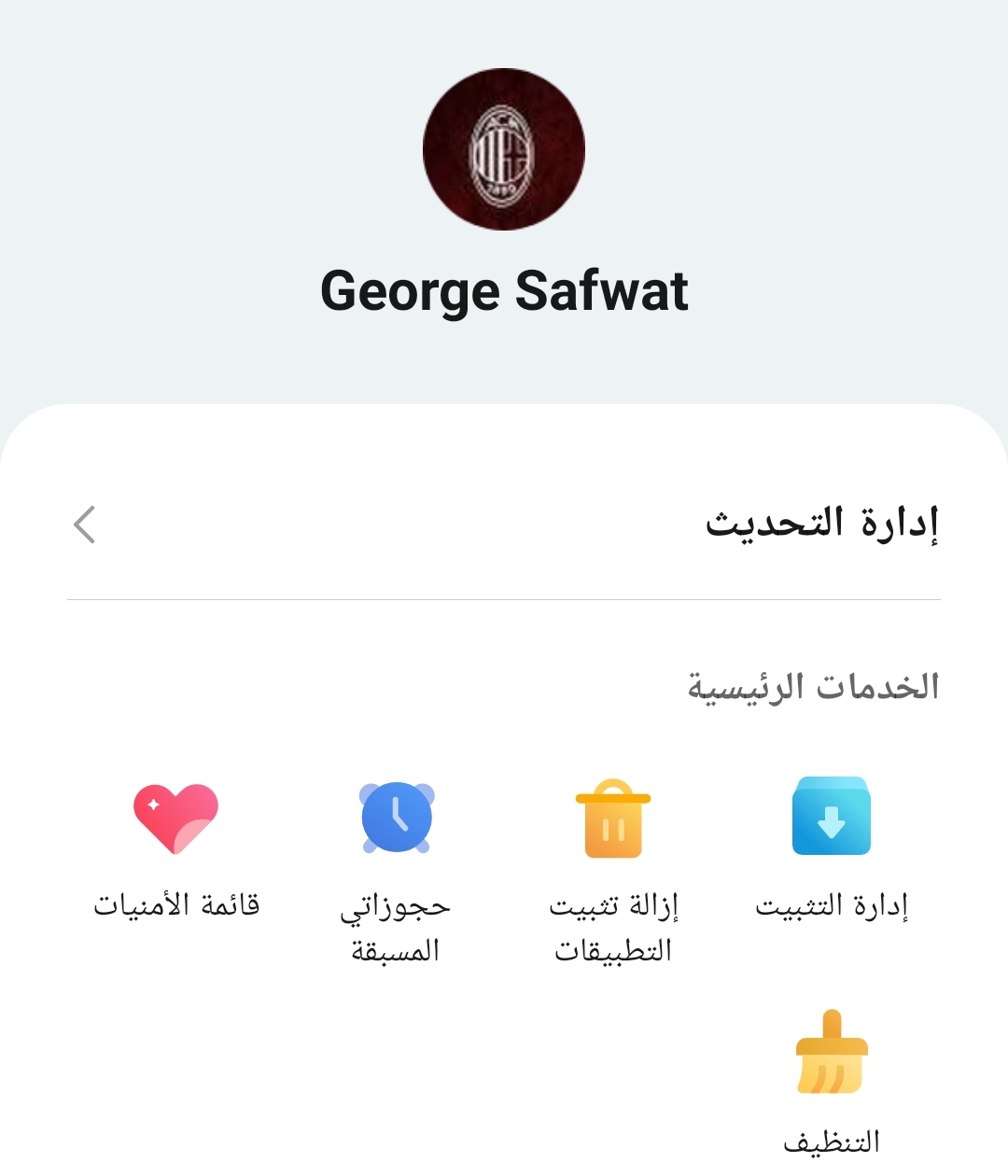This screenshot has width=1008, height=1176.
Task: Click the George Safwat profile name
Action: (504, 291)
